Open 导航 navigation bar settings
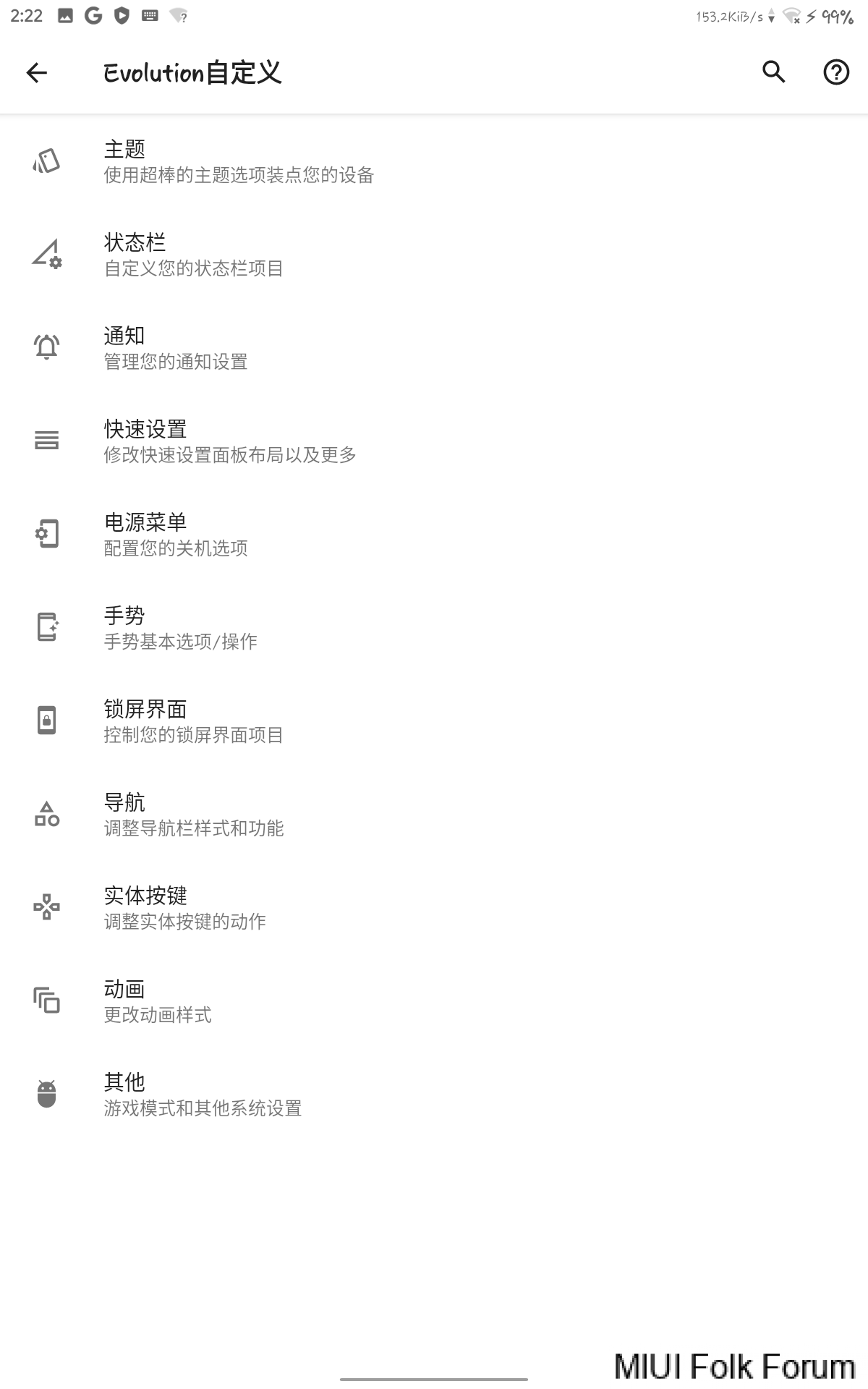Viewport: 868px width, 1389px height. (x=194, y=815)
